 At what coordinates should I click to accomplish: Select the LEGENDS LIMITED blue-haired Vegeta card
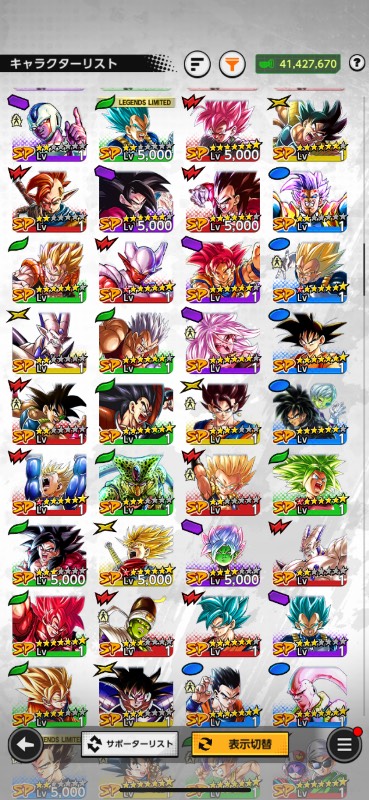click(136, 129)
